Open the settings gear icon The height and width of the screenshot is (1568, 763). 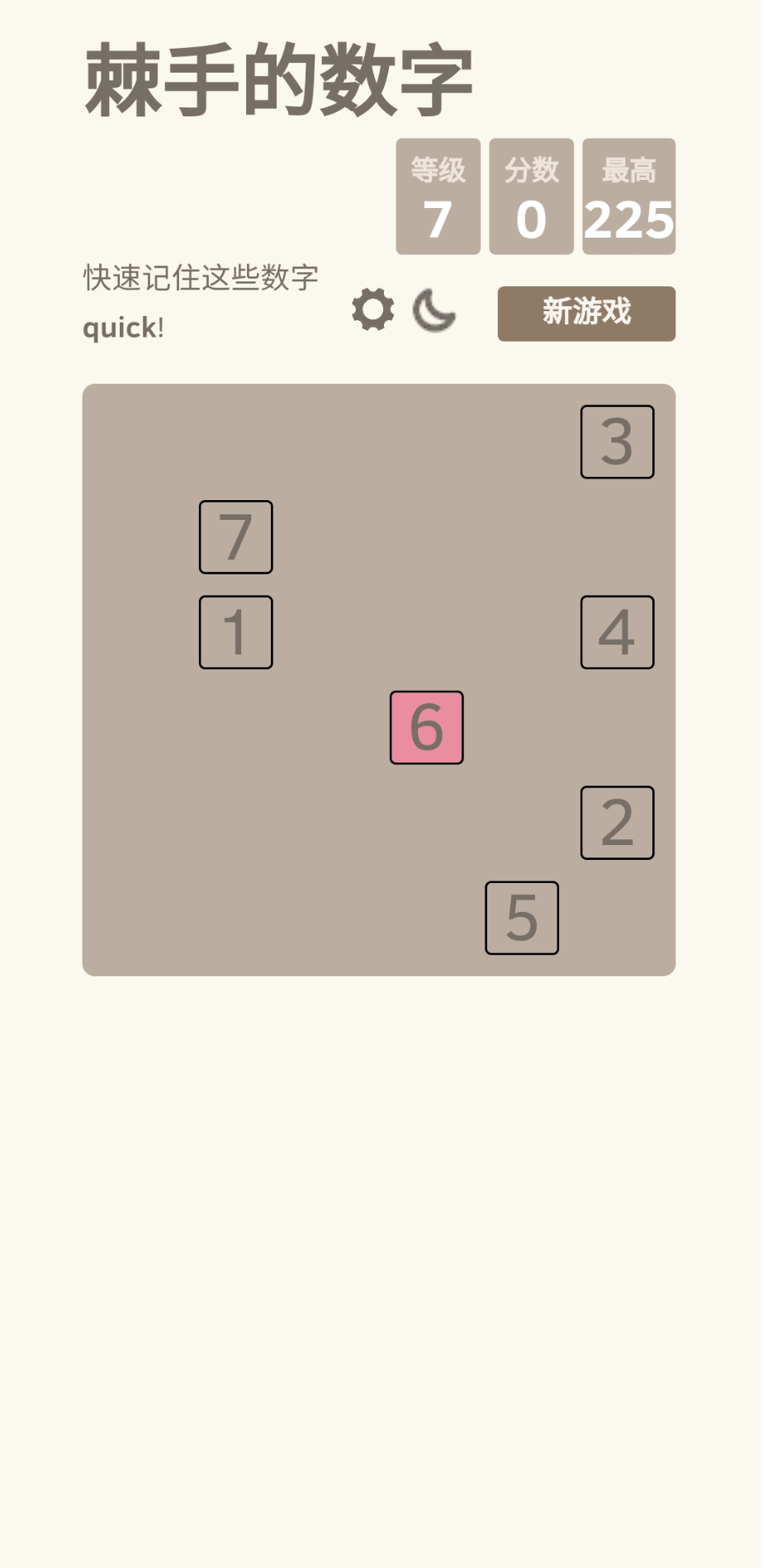pyautogui.click(x=372, y=310)
